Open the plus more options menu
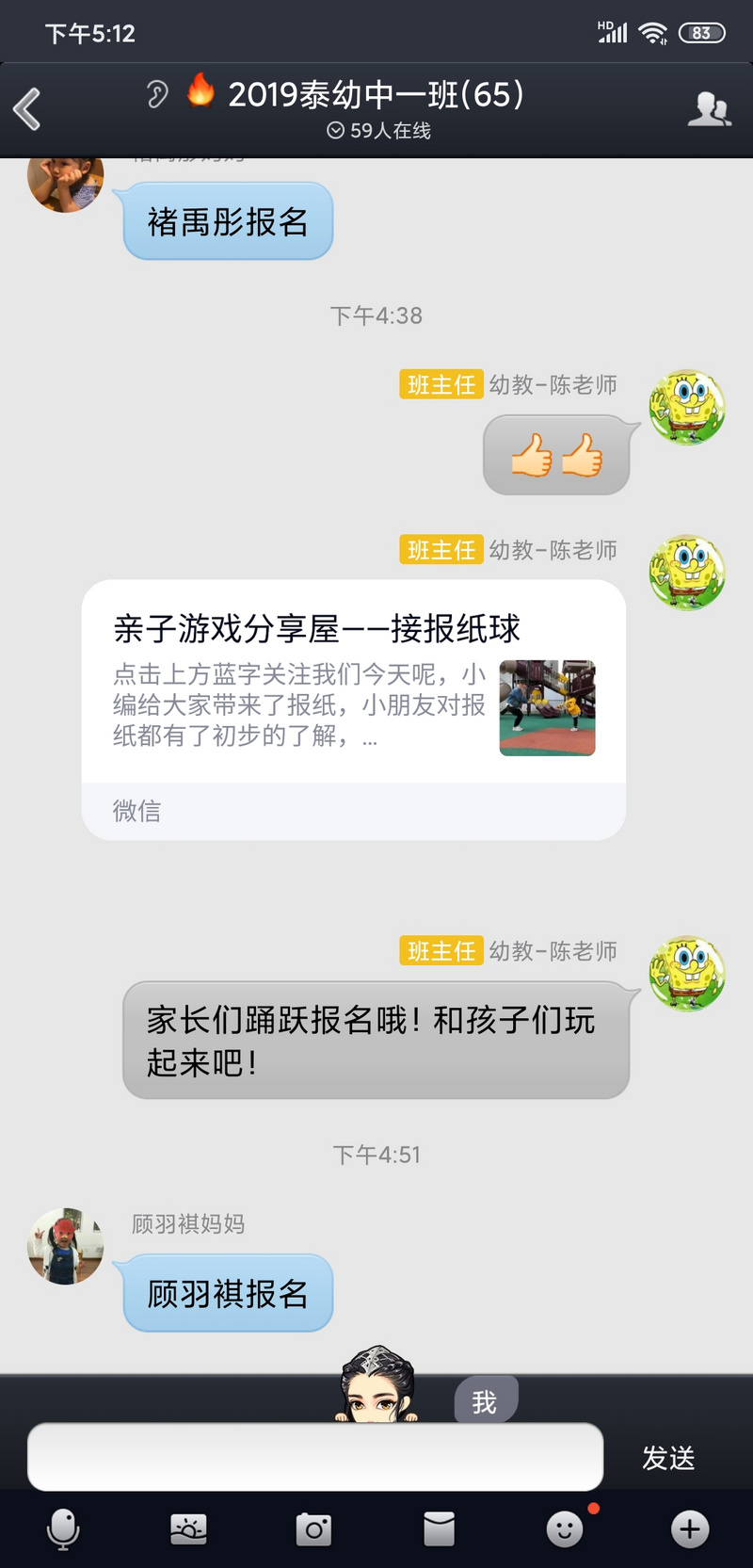This screenshot has height=1568, width=753. 690,1529
